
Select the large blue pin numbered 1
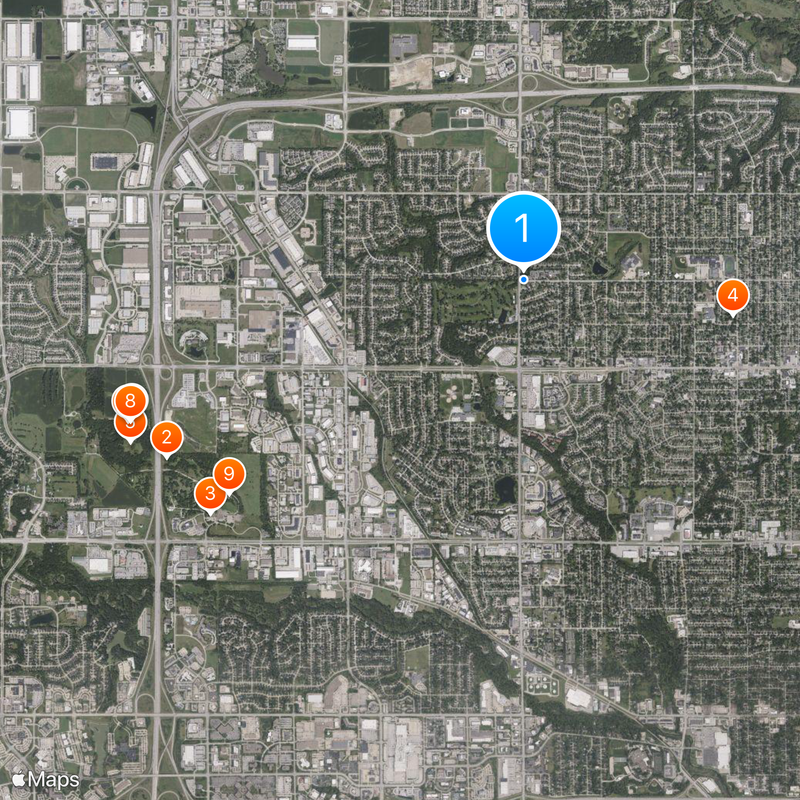pos(523,229)
